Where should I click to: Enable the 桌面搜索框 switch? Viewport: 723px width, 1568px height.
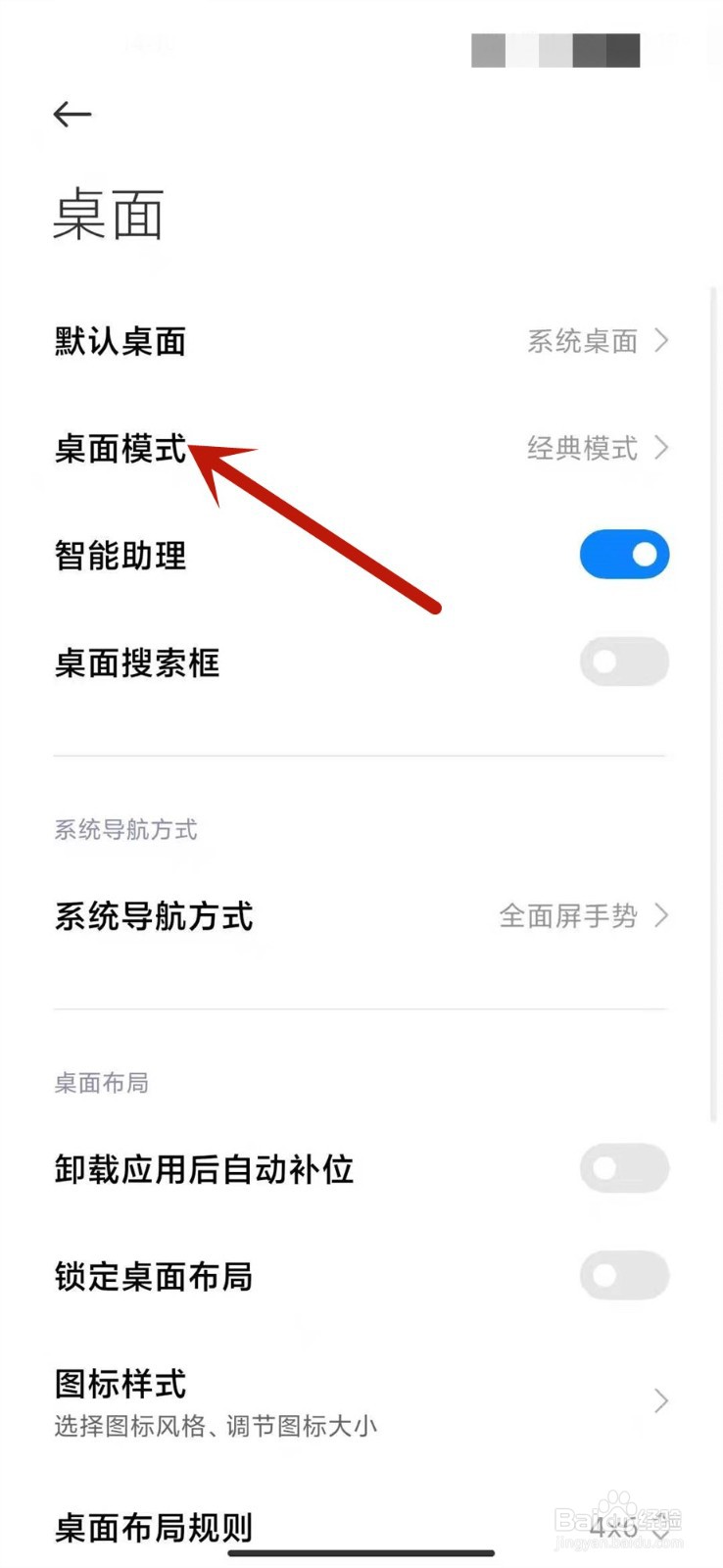(x=624, y=661)
